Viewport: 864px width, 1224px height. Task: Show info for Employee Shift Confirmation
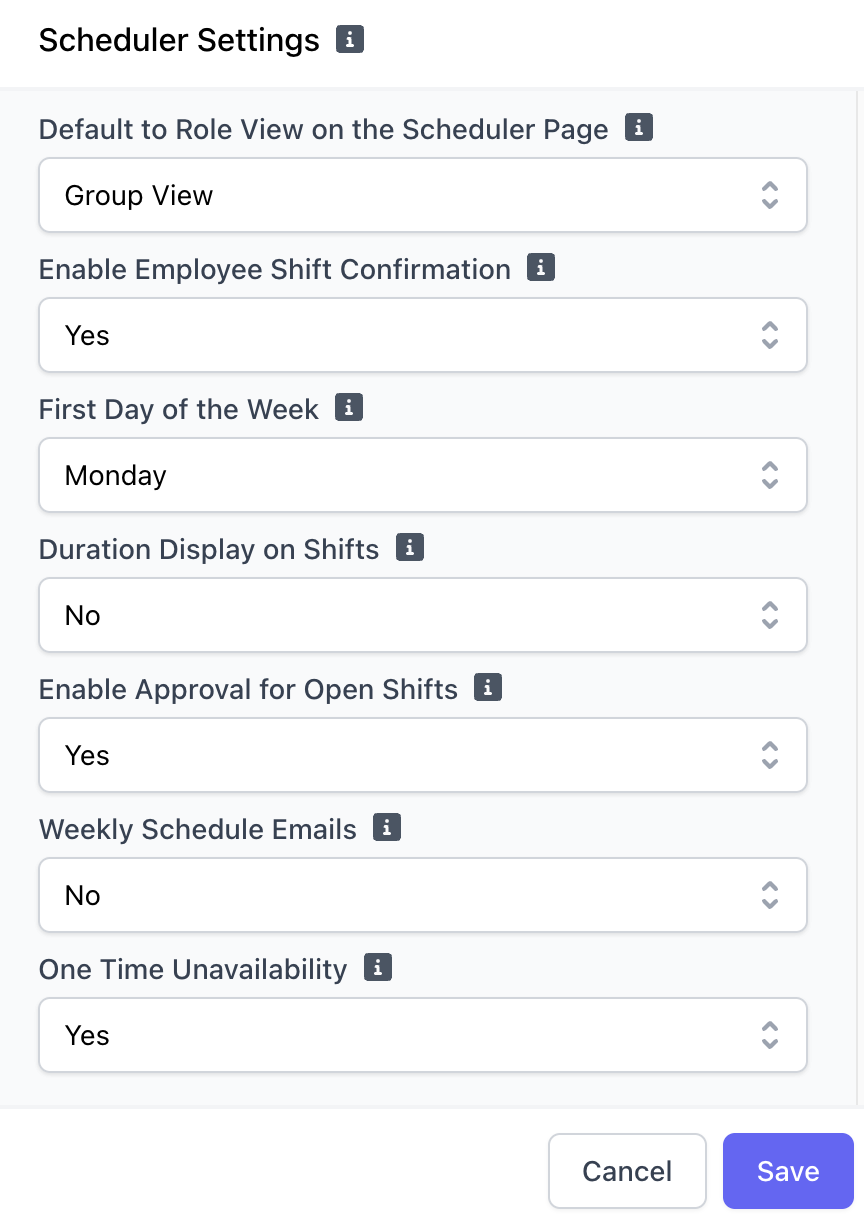tap(541, 268)
